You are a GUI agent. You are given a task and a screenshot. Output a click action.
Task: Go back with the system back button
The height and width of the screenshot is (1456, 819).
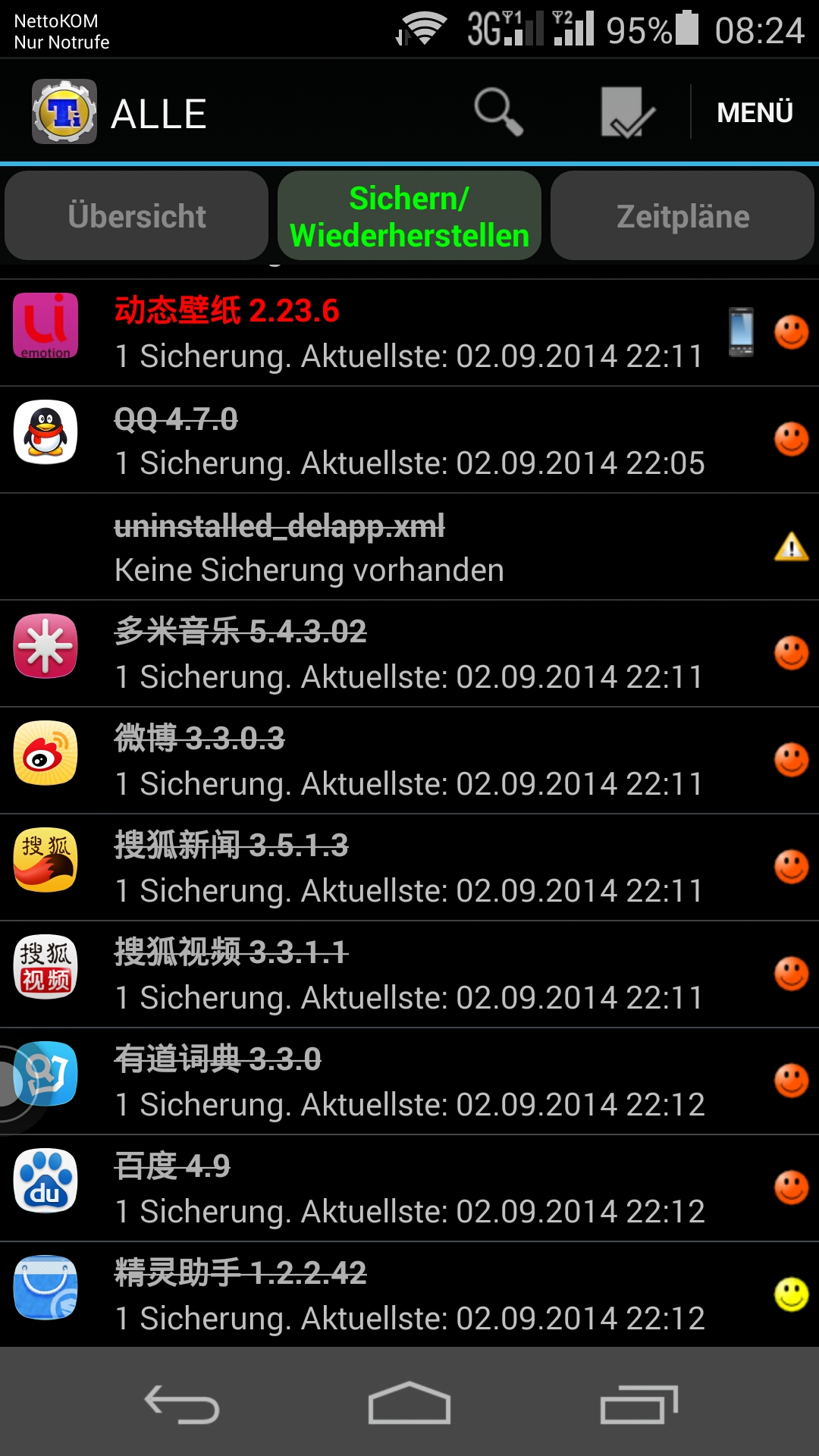(x=182, y=1404)
